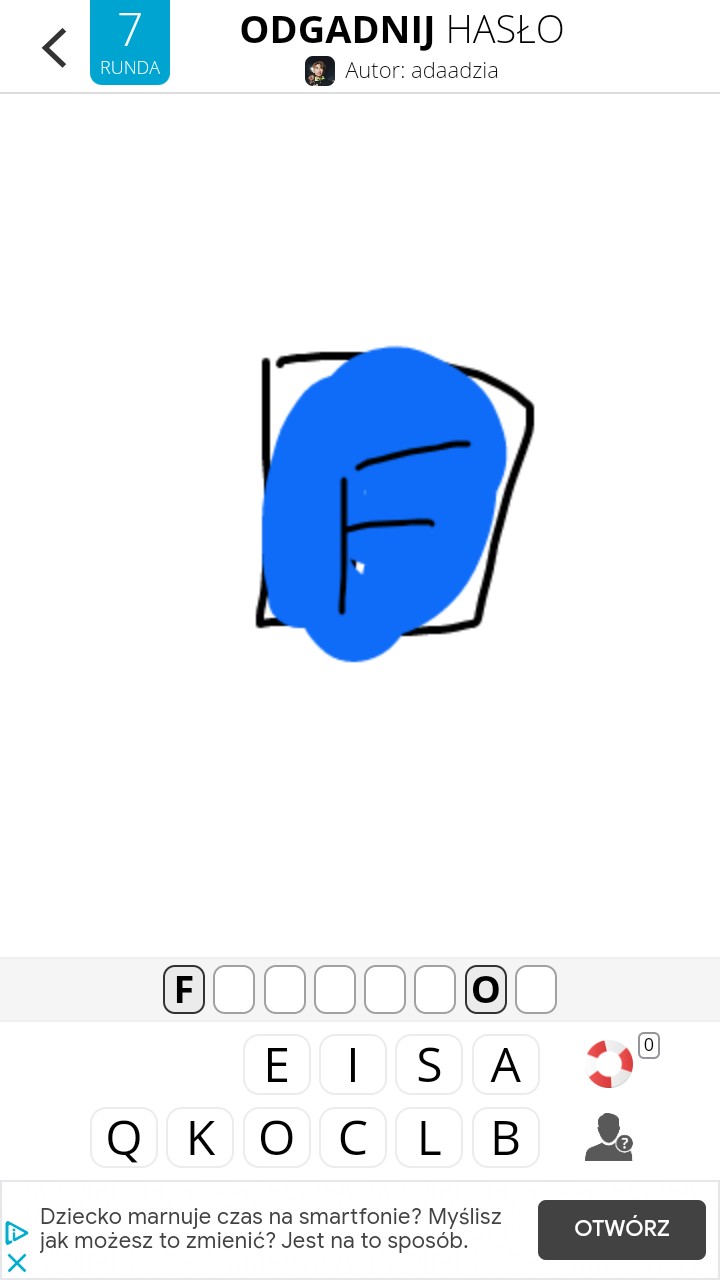Tap letter tile I
720x1280 pixels.
(353, 1065)
